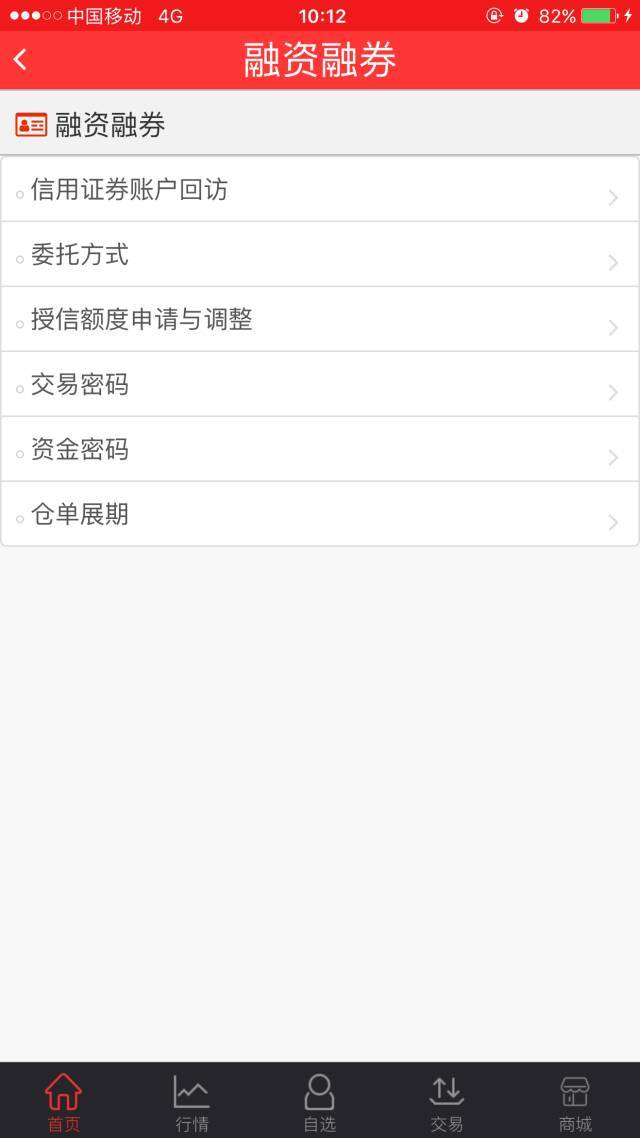Open 委托方式 settings row
This screenshot has height=1138, width=640.
point(320,254)
